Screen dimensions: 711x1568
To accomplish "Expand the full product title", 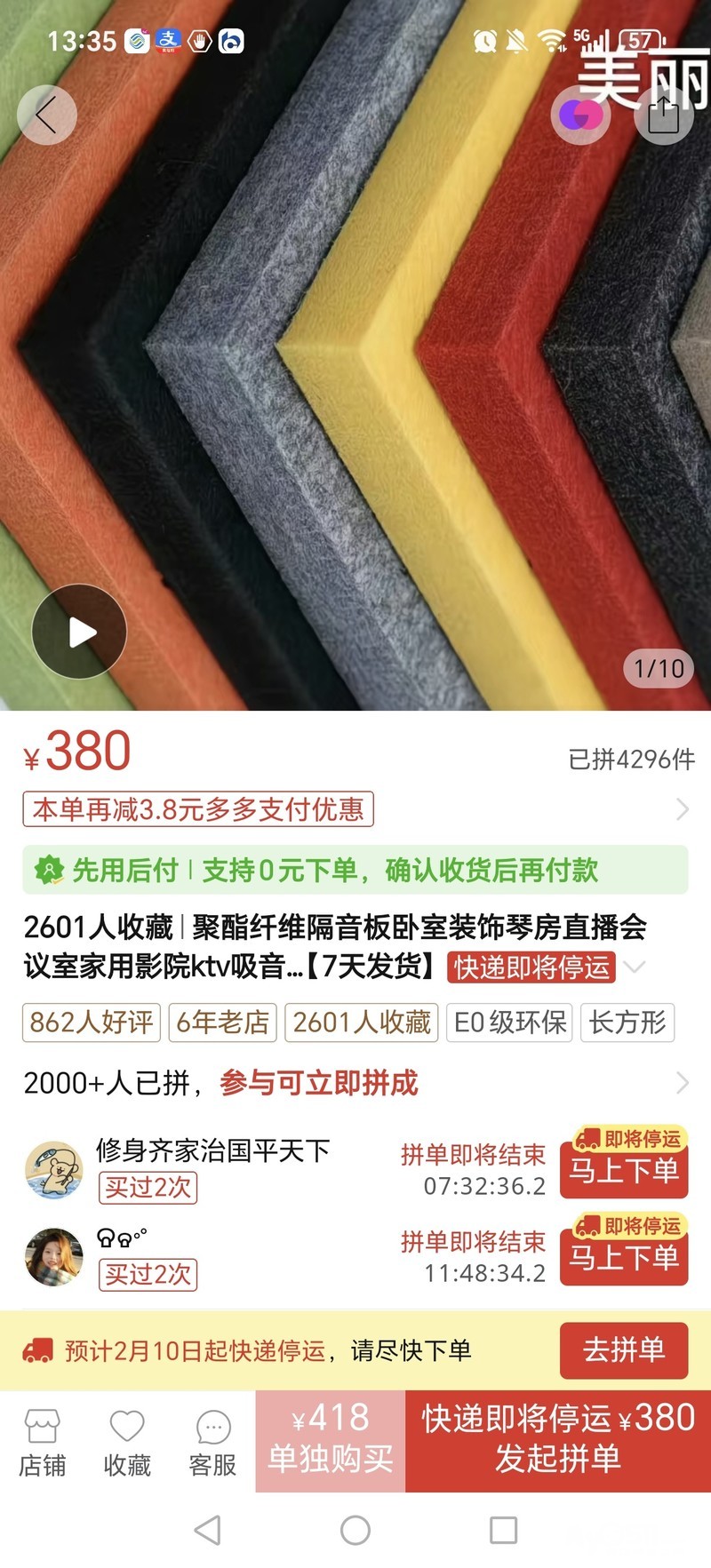I will (x=635, y=967).
